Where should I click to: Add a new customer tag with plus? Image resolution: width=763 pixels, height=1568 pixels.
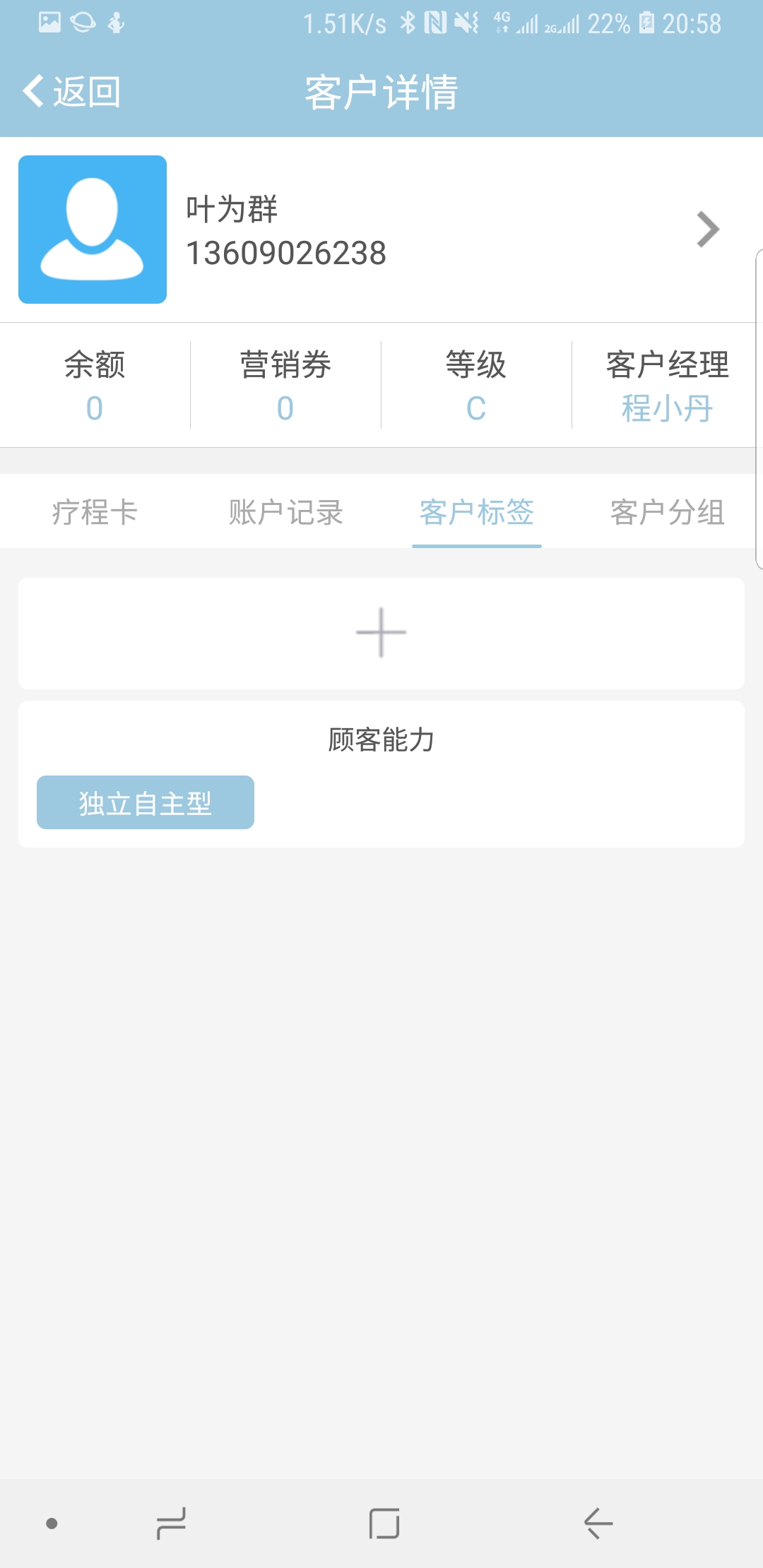point(381,633)
